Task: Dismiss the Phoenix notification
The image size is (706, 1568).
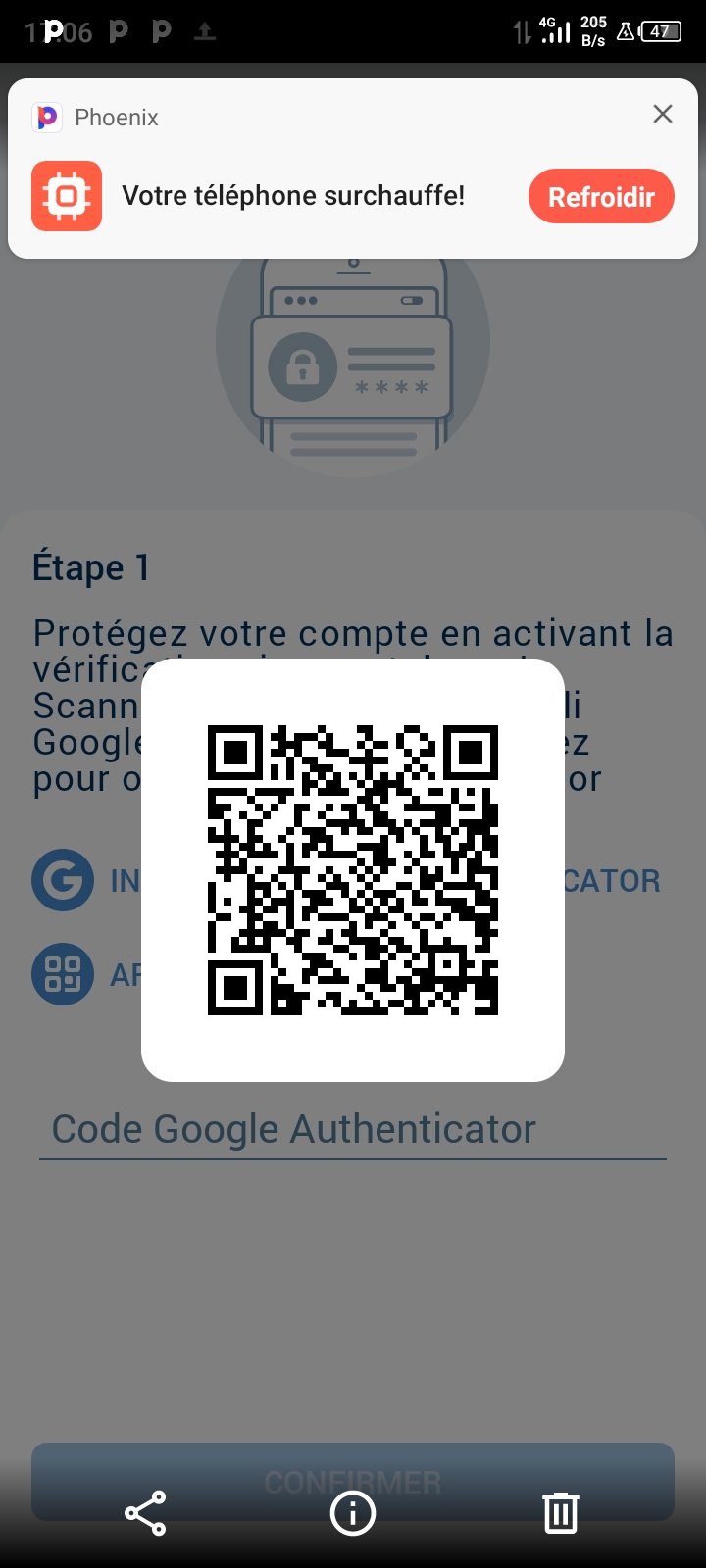Action: [x=663, y=115]
